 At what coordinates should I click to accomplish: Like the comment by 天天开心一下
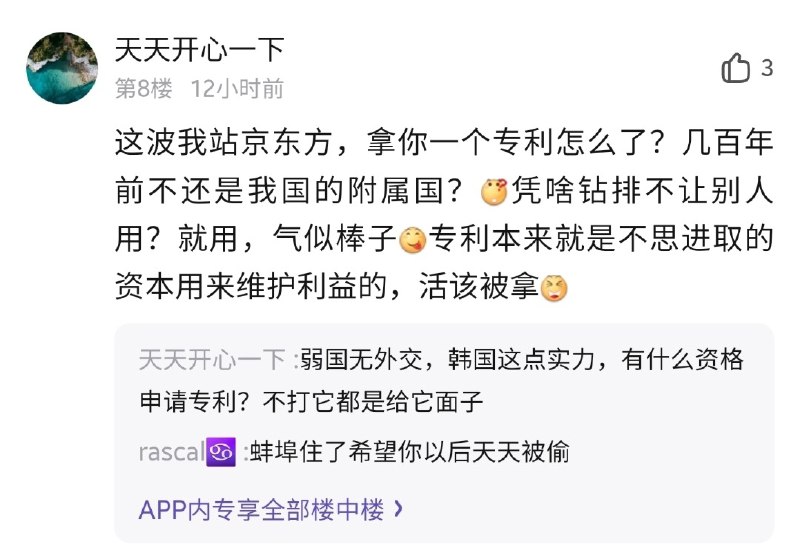pyautogui.click(x=736, y=68)
